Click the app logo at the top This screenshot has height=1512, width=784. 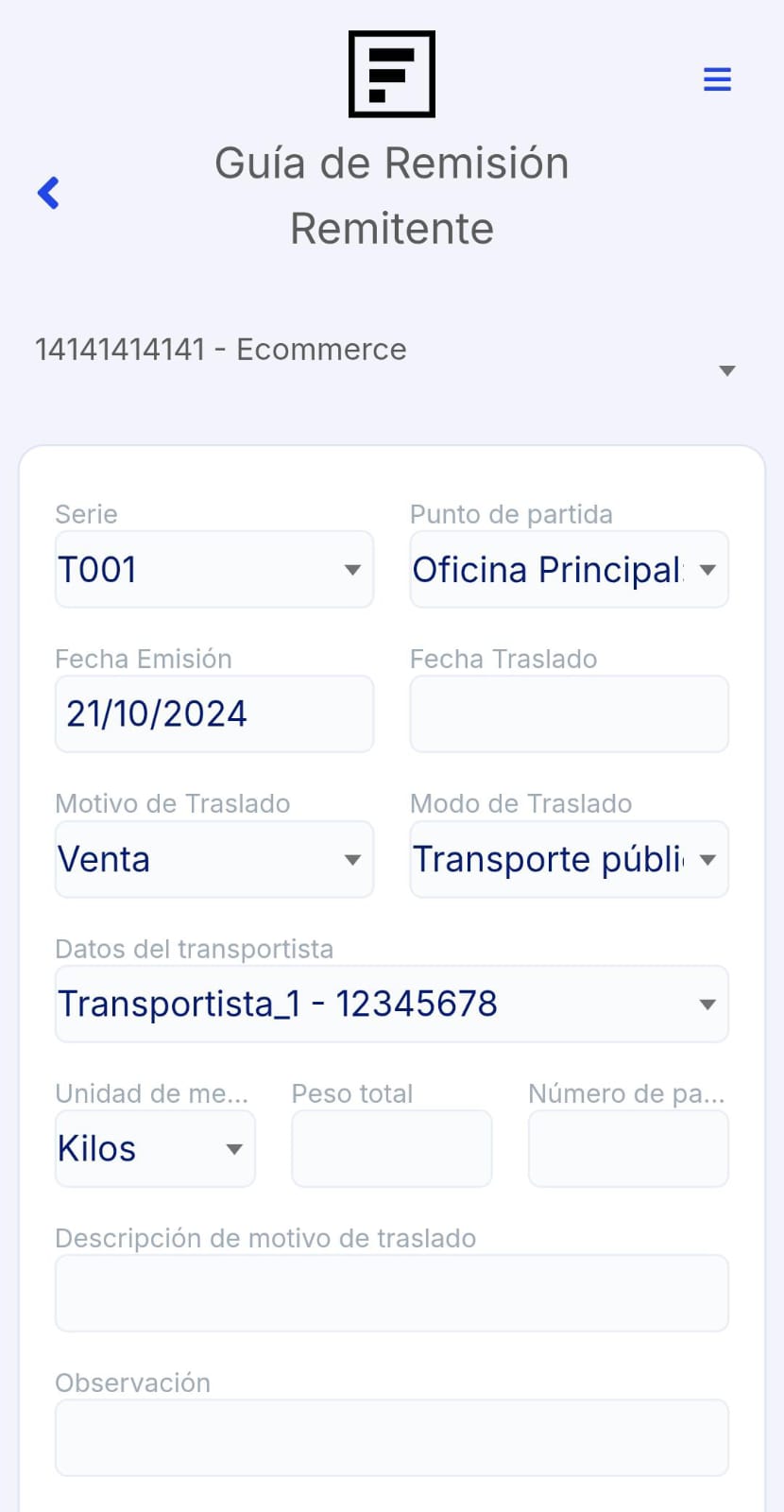tap(391, 75)
